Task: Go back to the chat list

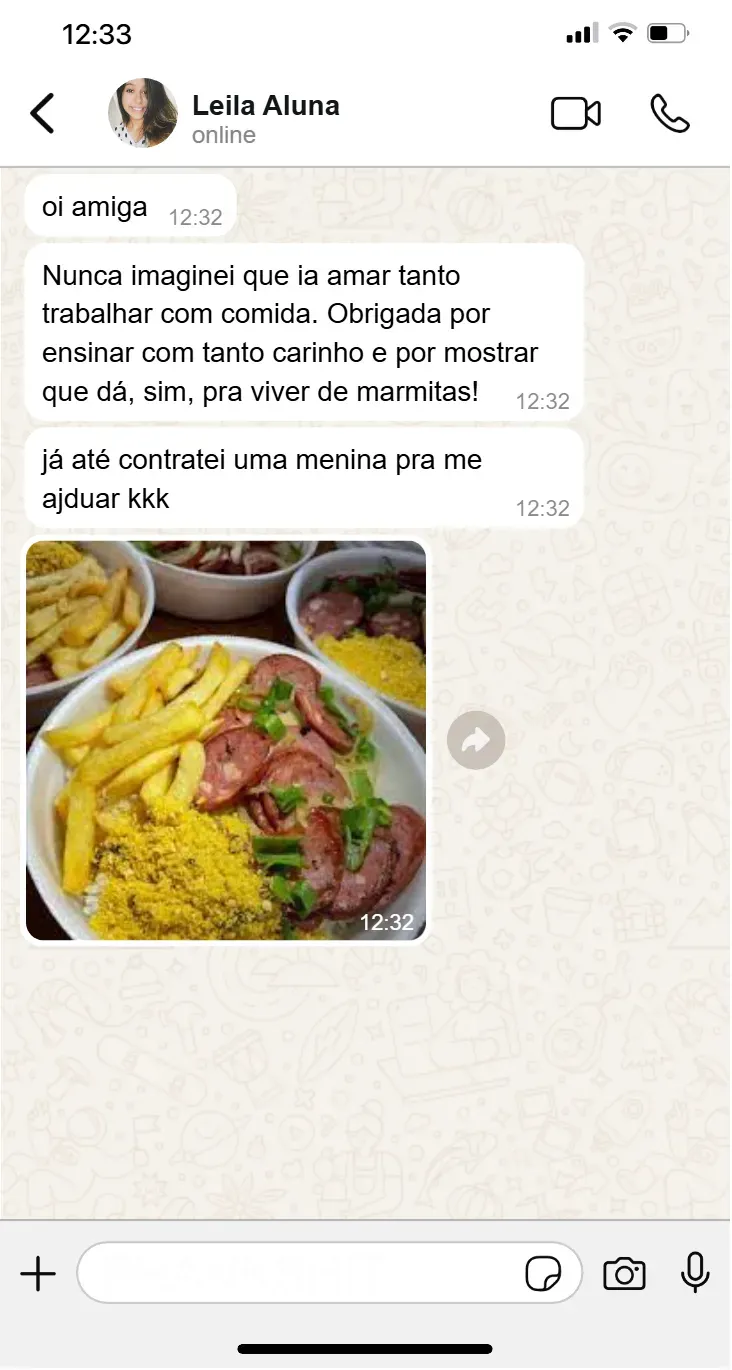Action: (42, 114)
